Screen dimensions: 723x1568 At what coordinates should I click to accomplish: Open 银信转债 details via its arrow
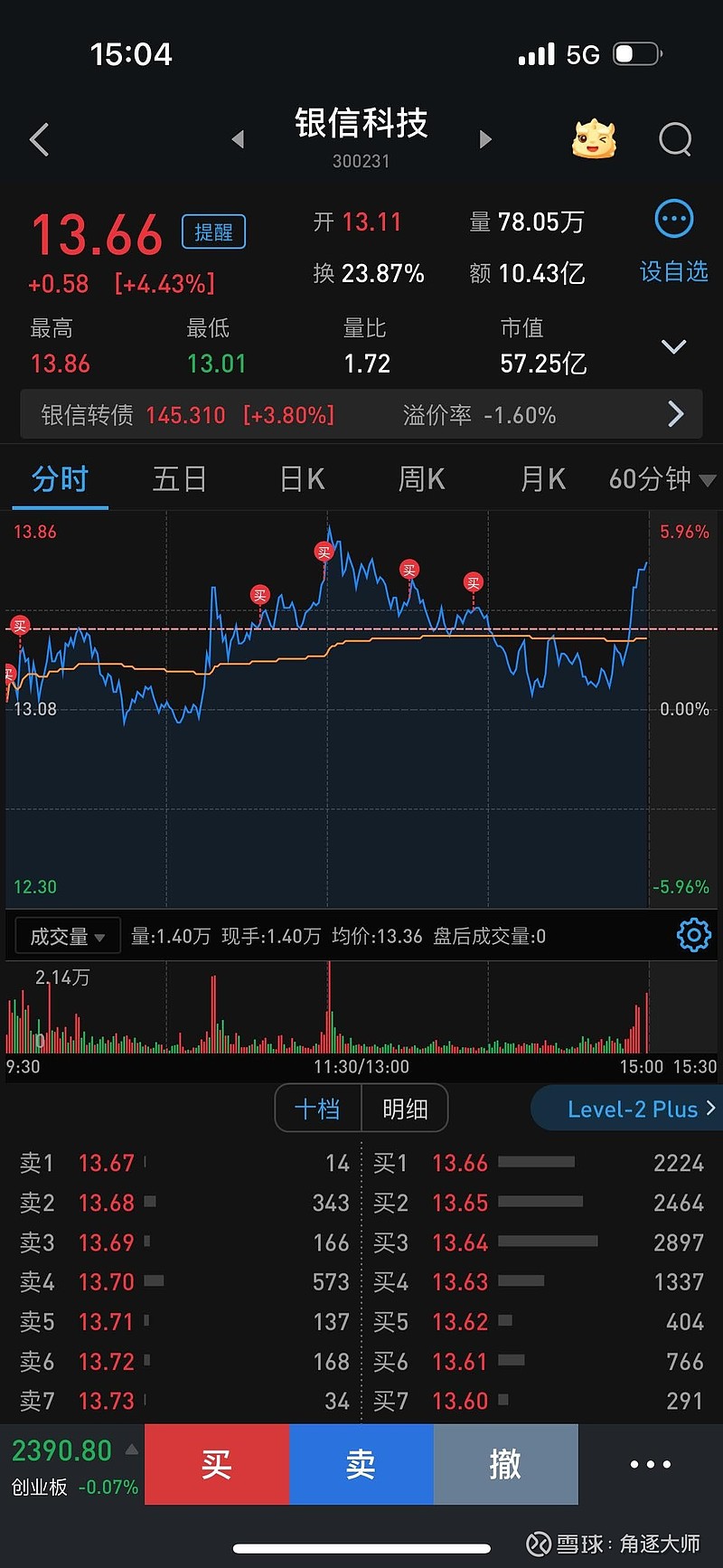(676, 414)
